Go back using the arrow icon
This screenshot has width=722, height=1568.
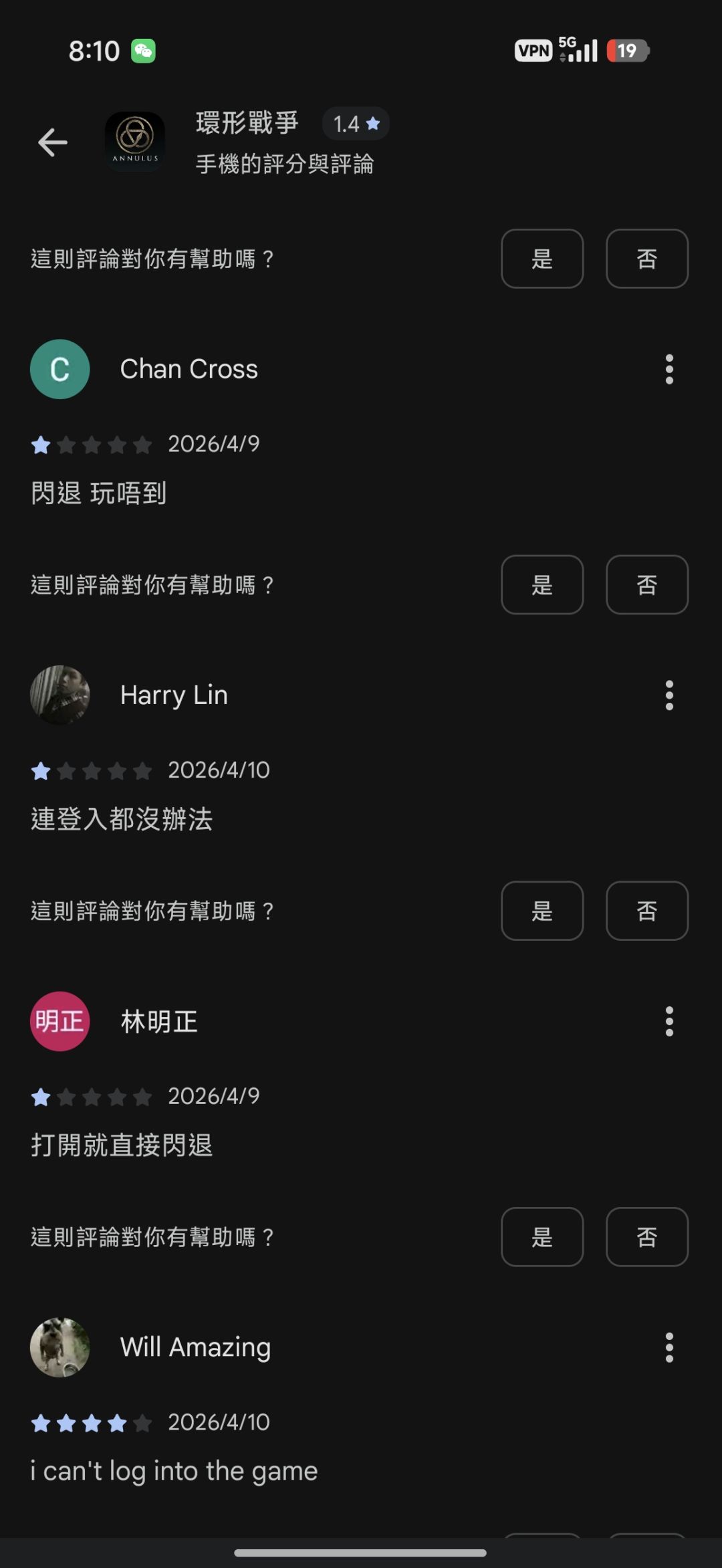53,142
